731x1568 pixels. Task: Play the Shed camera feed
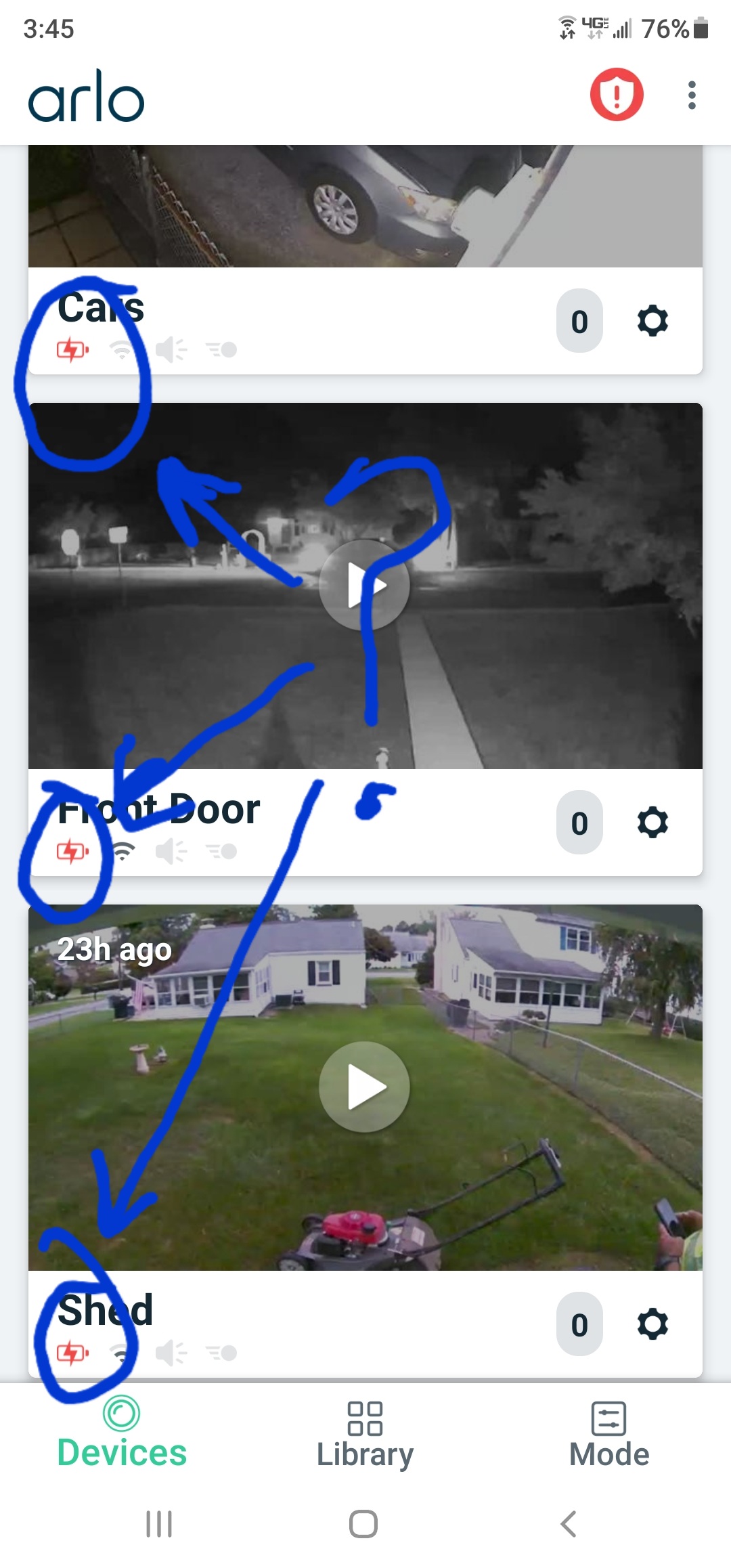pyautogui.click(x=364, y=1087)
